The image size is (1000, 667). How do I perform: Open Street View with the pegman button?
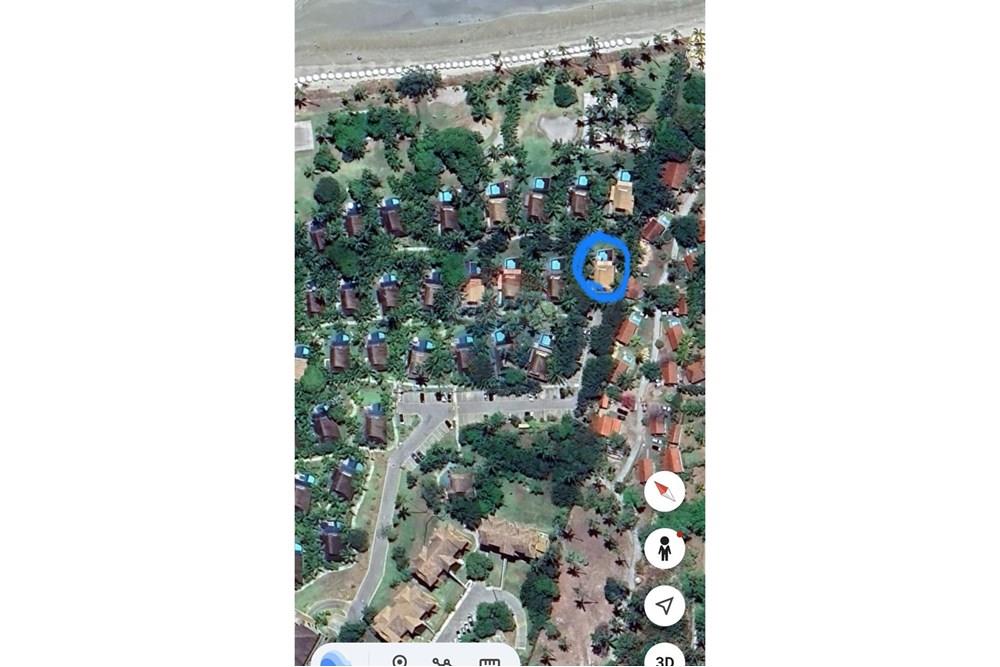point(664,549)
